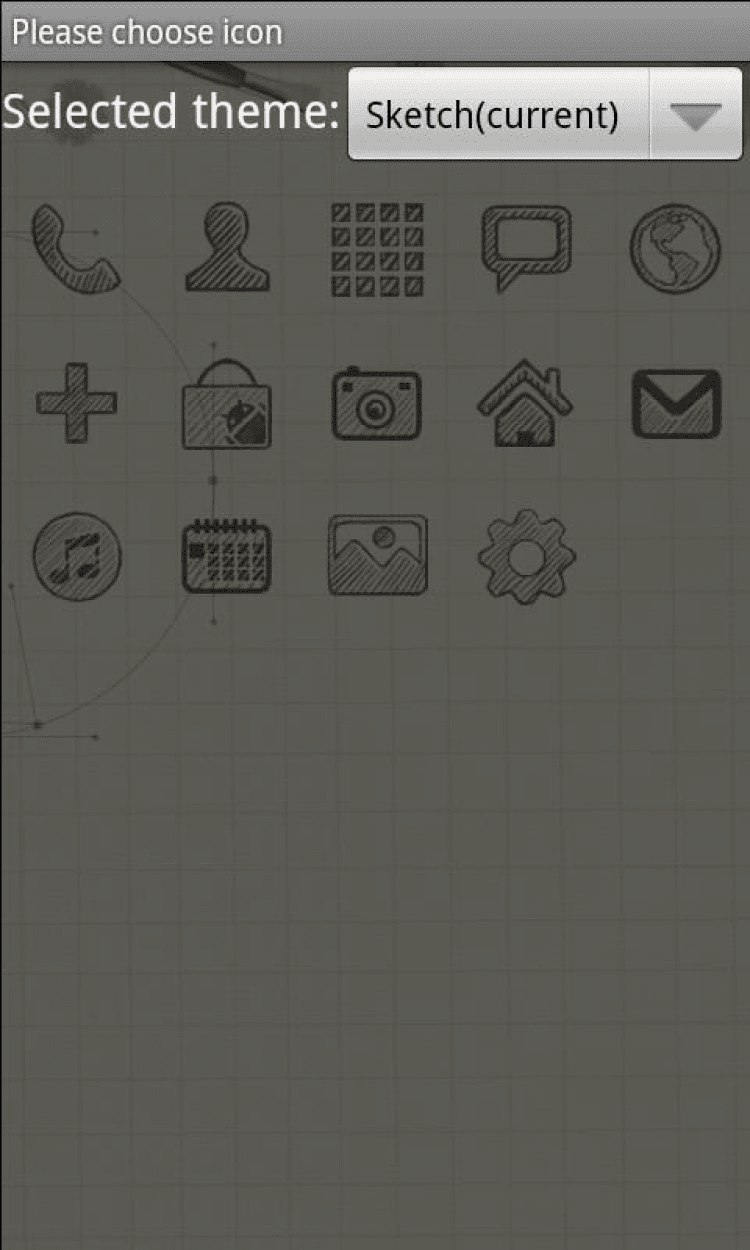The image size is (750, 1250).
Task: Select the gear settings icon
Action: tap(527, 556)
